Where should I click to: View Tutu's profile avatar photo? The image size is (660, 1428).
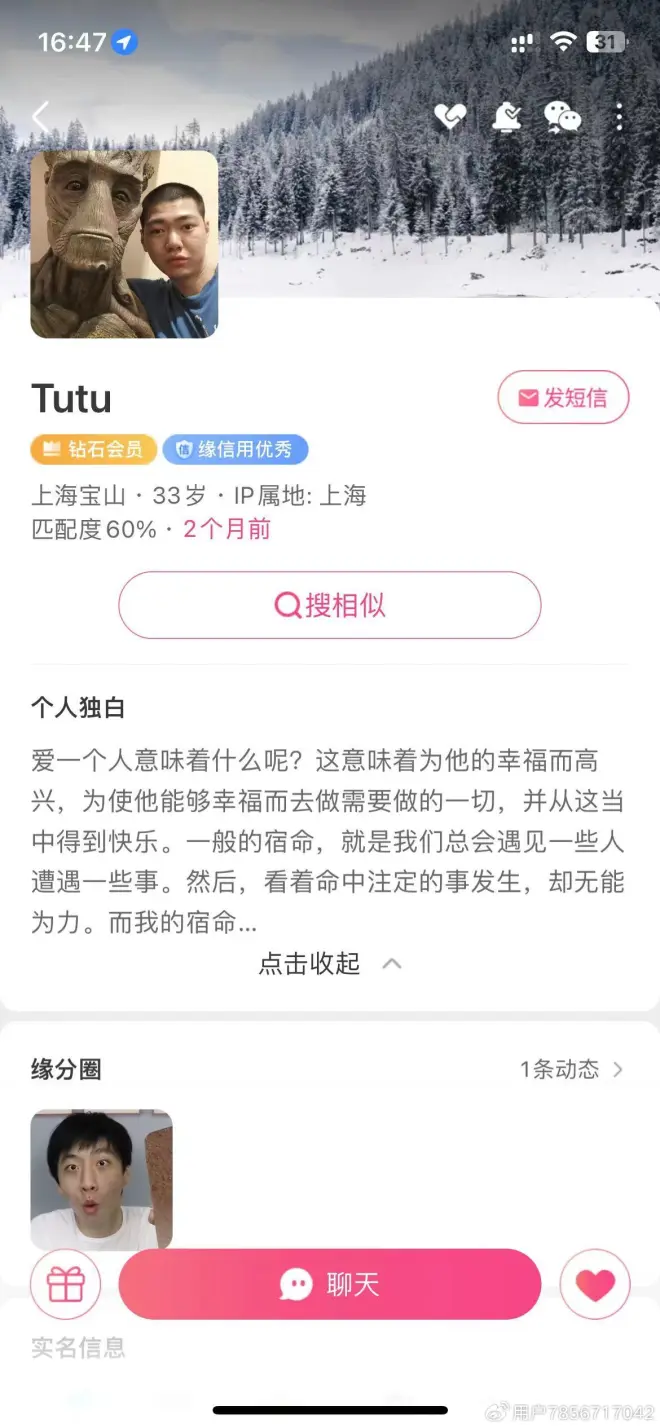click(124, 244)
